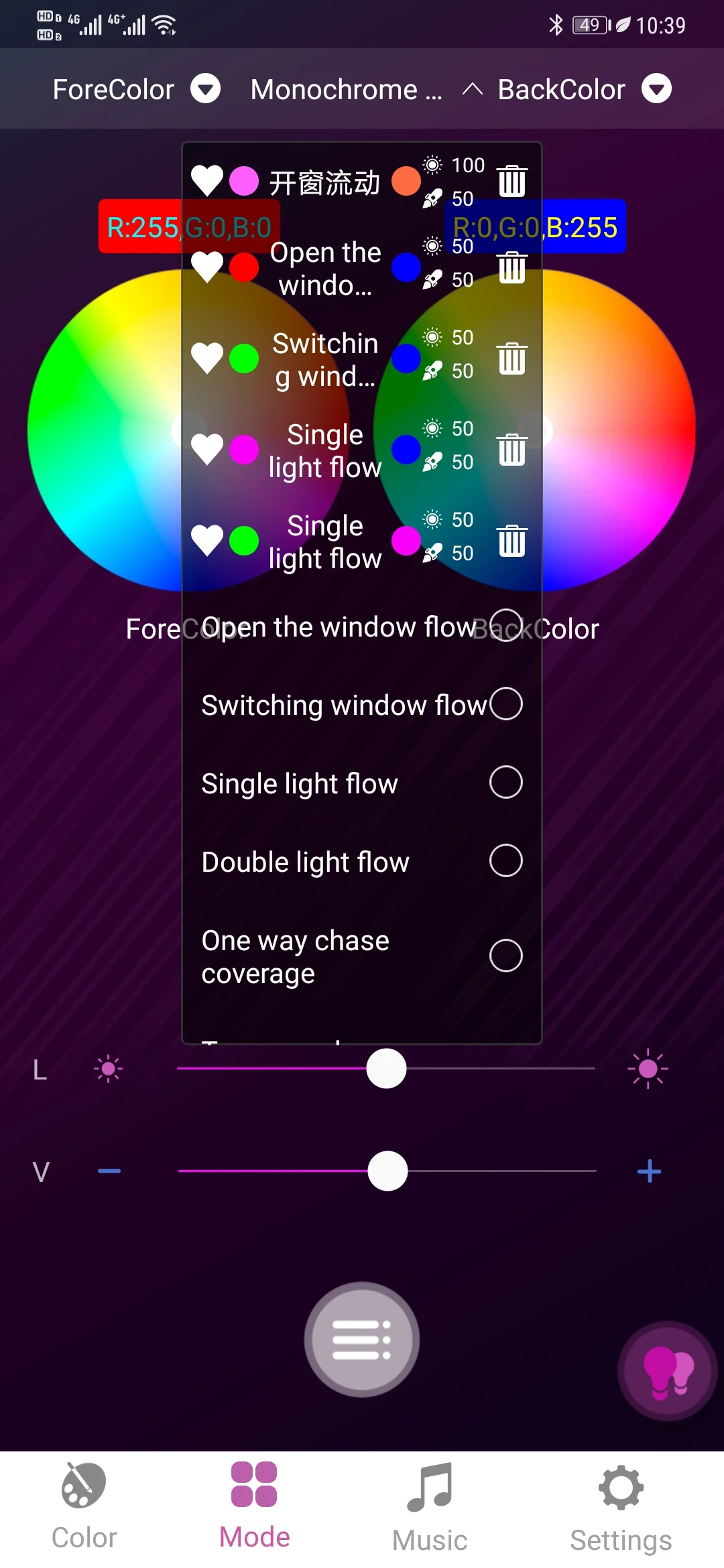
Task: Go to the Settings tab
Action: 621,1509
